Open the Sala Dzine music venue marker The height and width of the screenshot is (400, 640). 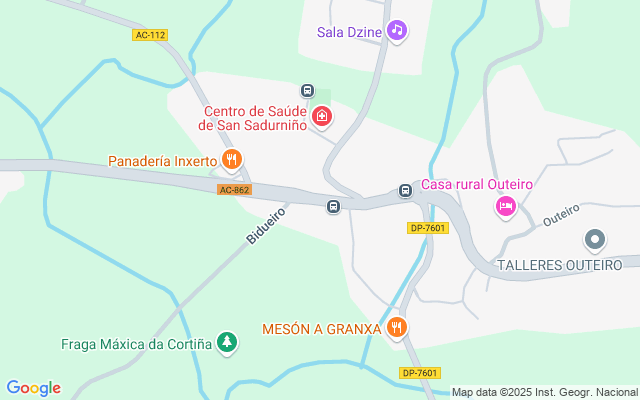coord(397,31)
